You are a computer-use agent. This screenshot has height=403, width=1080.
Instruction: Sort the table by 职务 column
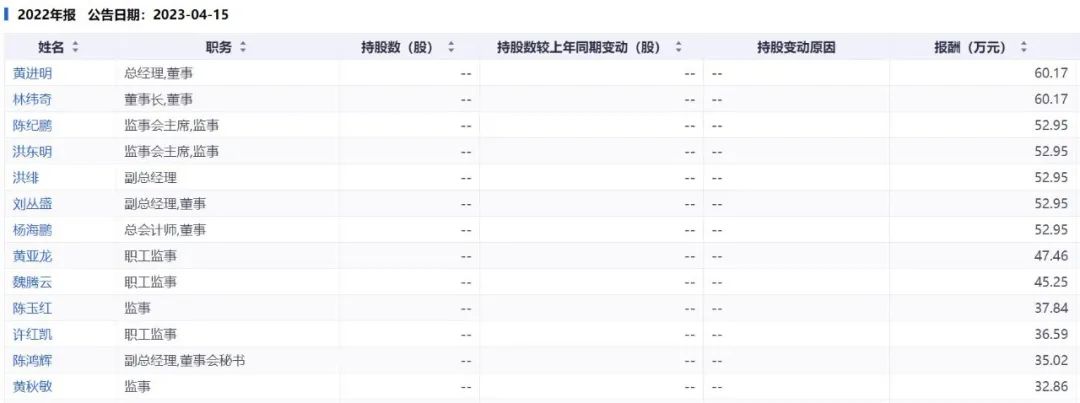pos(243,48)
